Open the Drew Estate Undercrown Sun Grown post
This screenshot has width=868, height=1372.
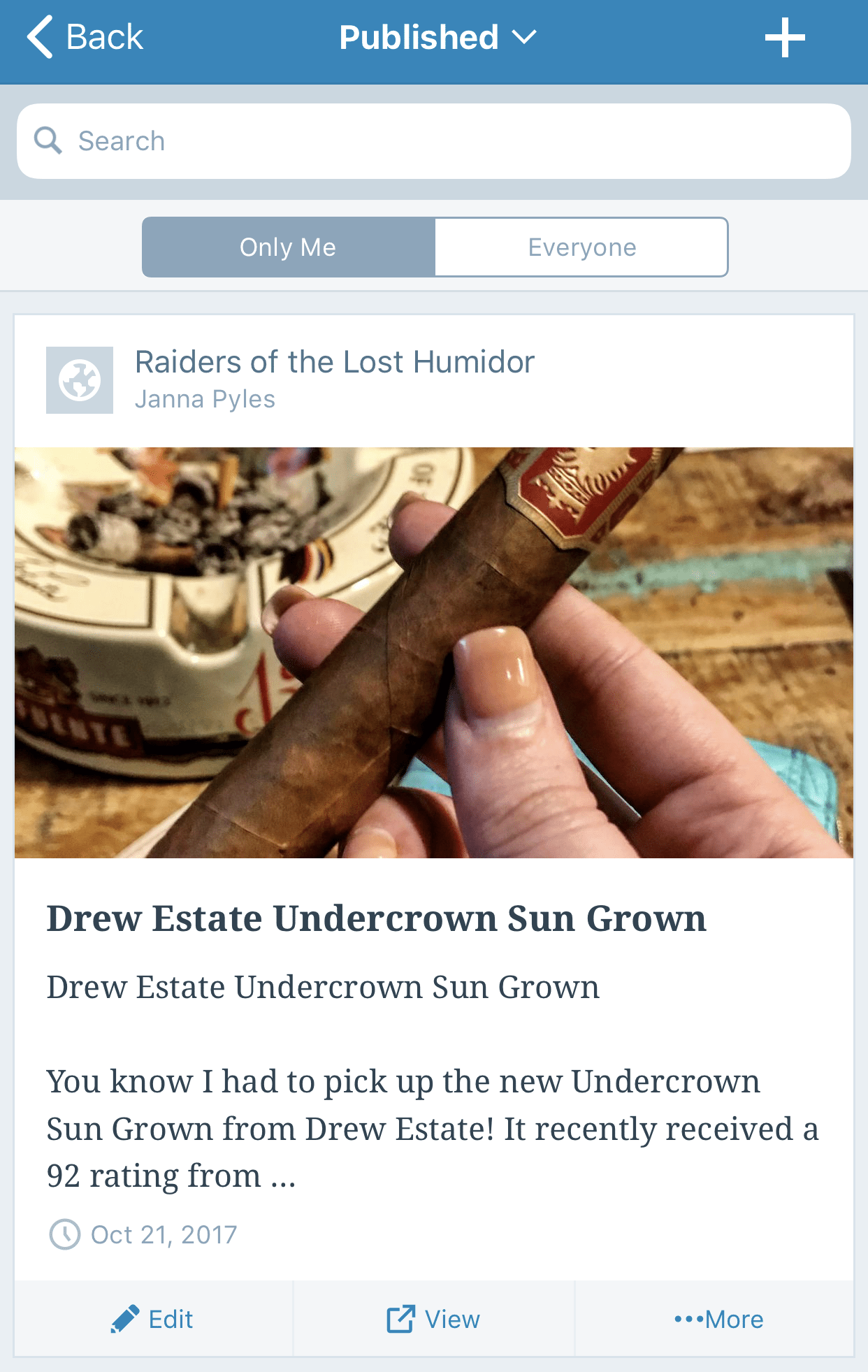[376, 918]
